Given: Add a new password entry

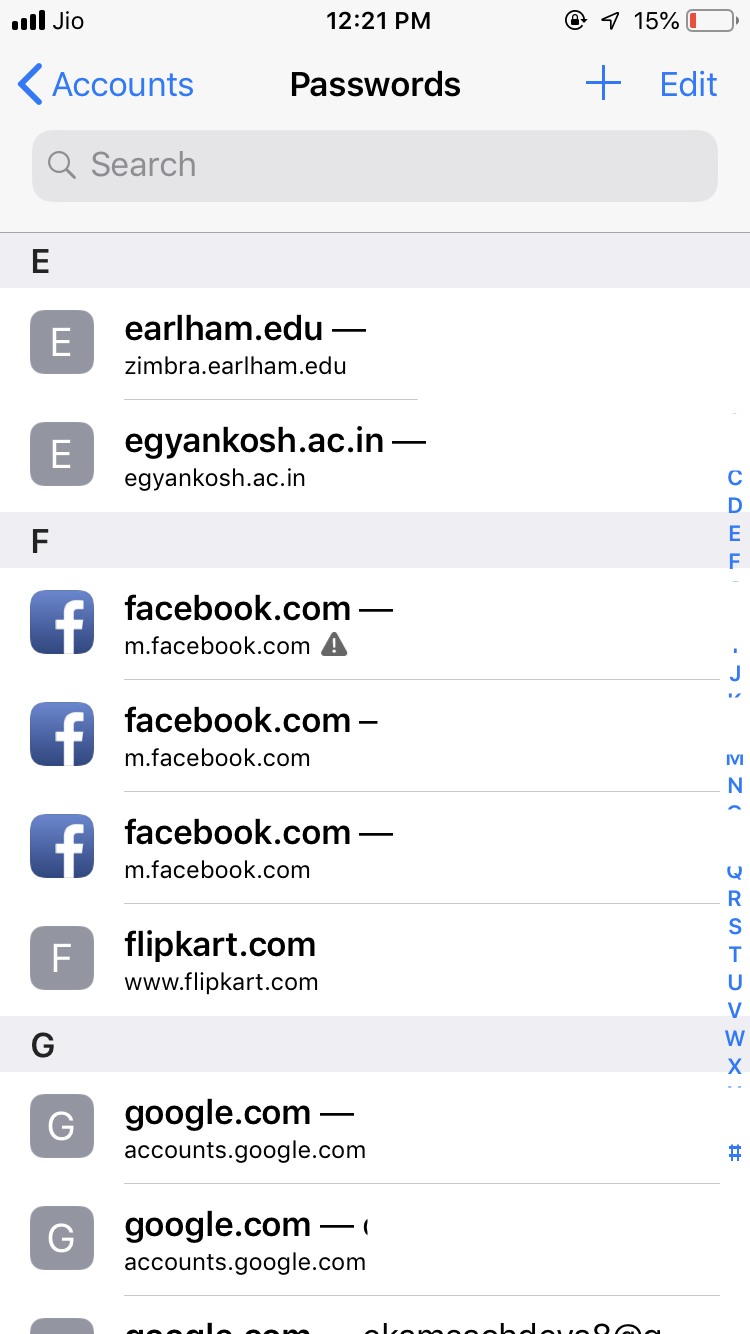Looking at the screenshot, I should 603,85.
